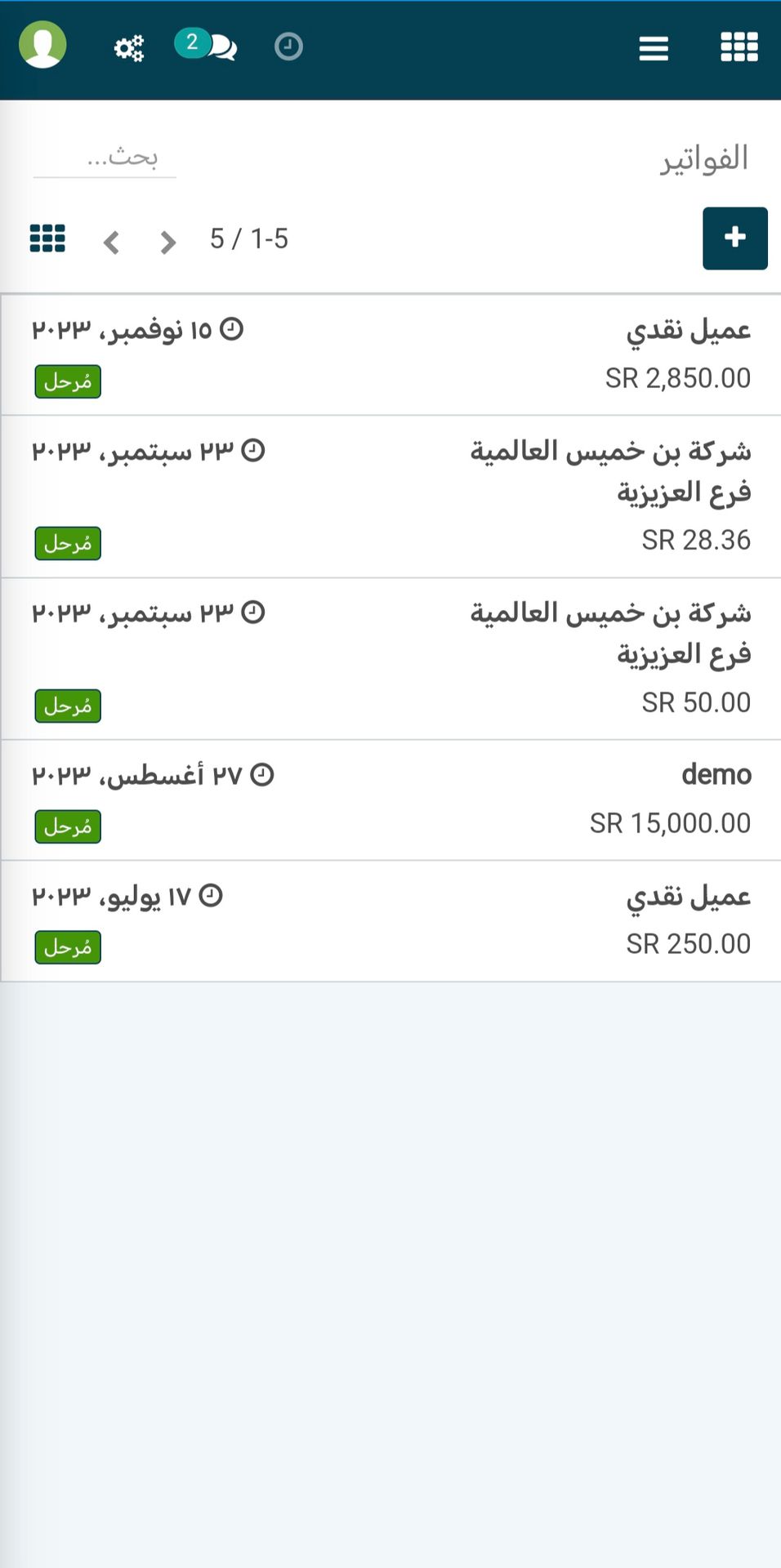Open the user profile avatar
Screen dimensions: 781x1568
click(42, 45)
